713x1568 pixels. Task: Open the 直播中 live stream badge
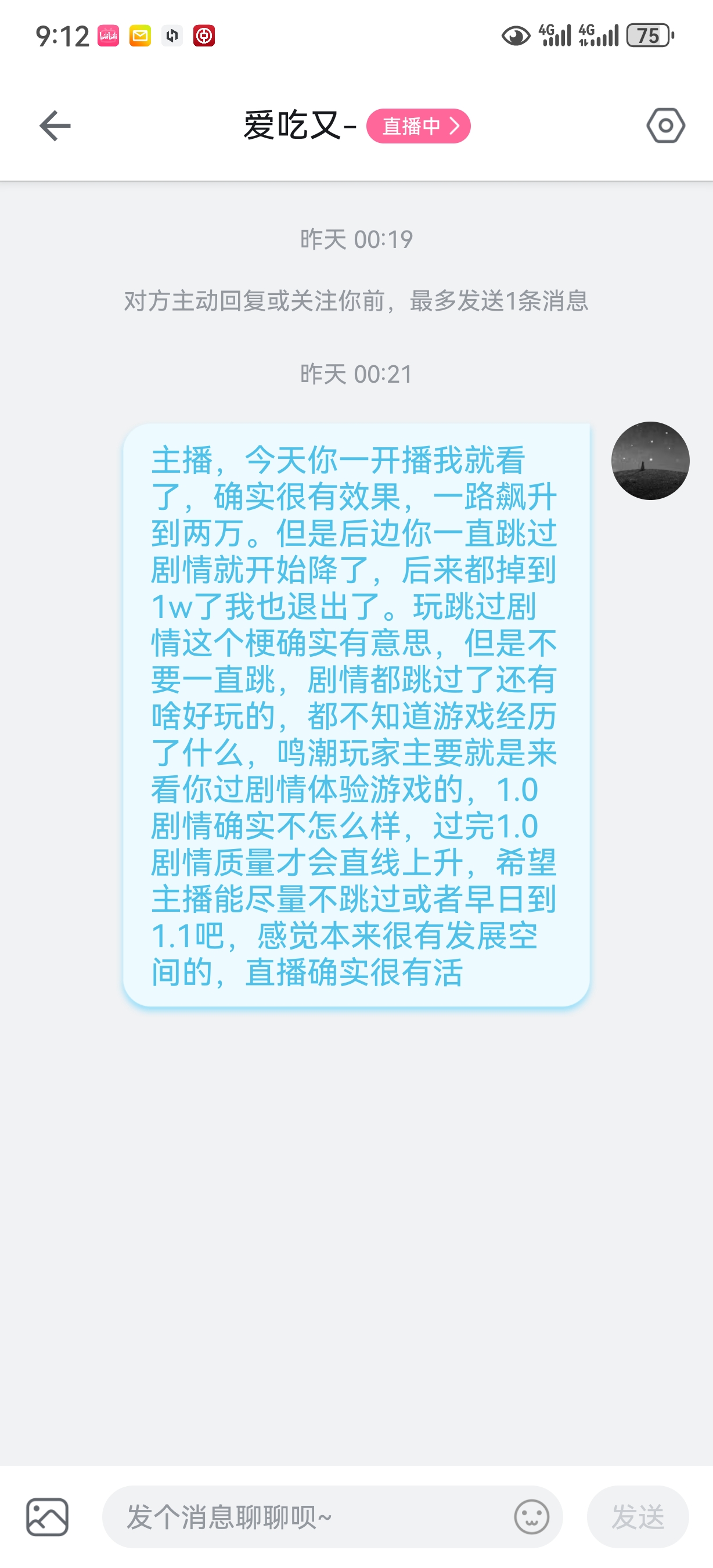click(419, 126)
